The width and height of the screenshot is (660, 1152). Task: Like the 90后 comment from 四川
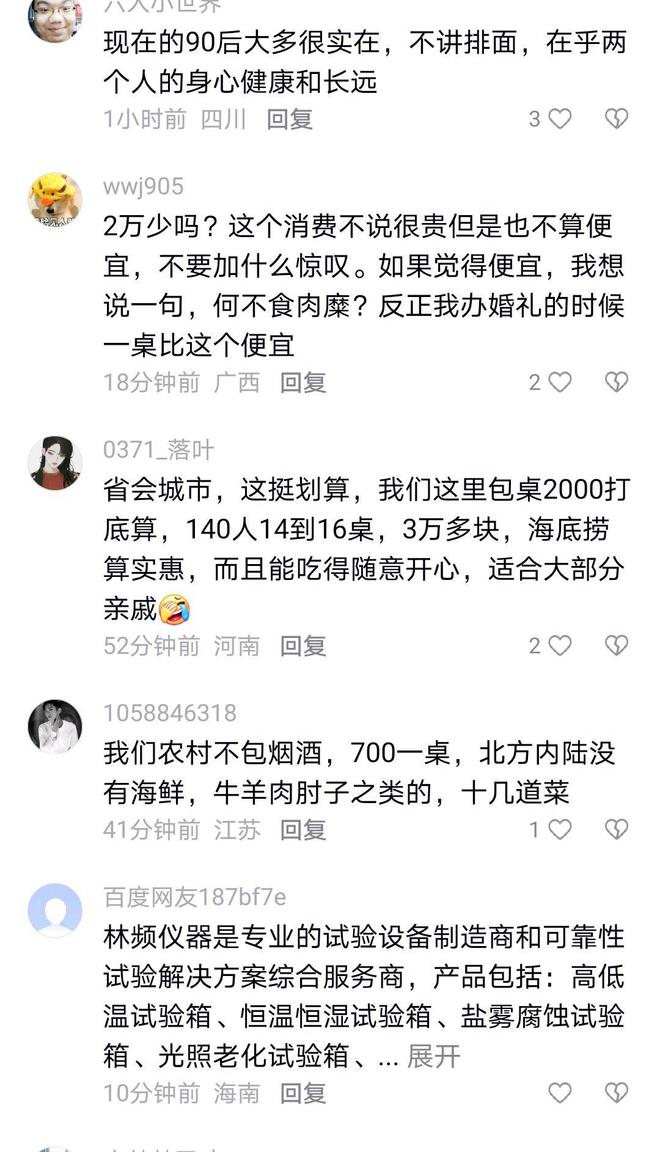click(x=560, y=119)
